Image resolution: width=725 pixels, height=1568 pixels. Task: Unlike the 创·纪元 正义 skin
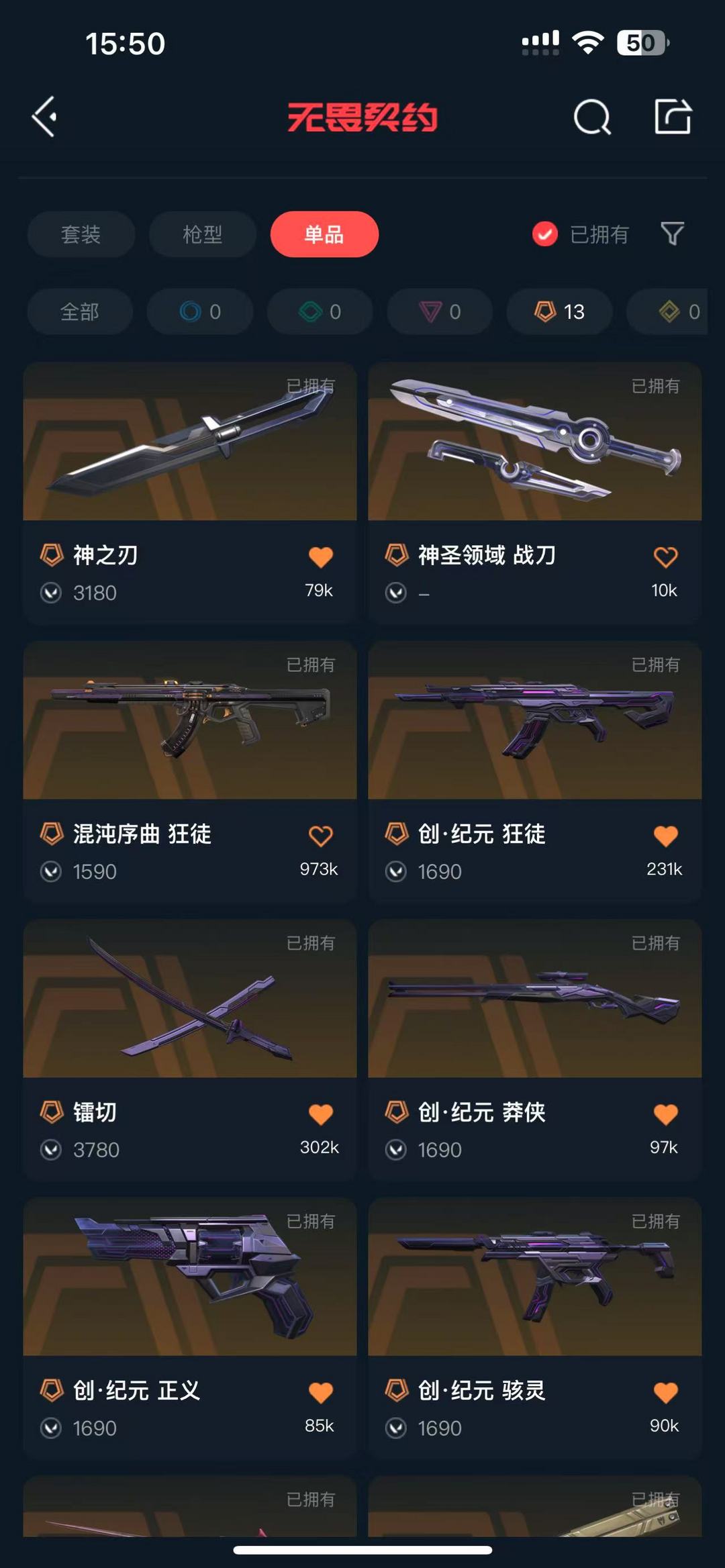320,1393
